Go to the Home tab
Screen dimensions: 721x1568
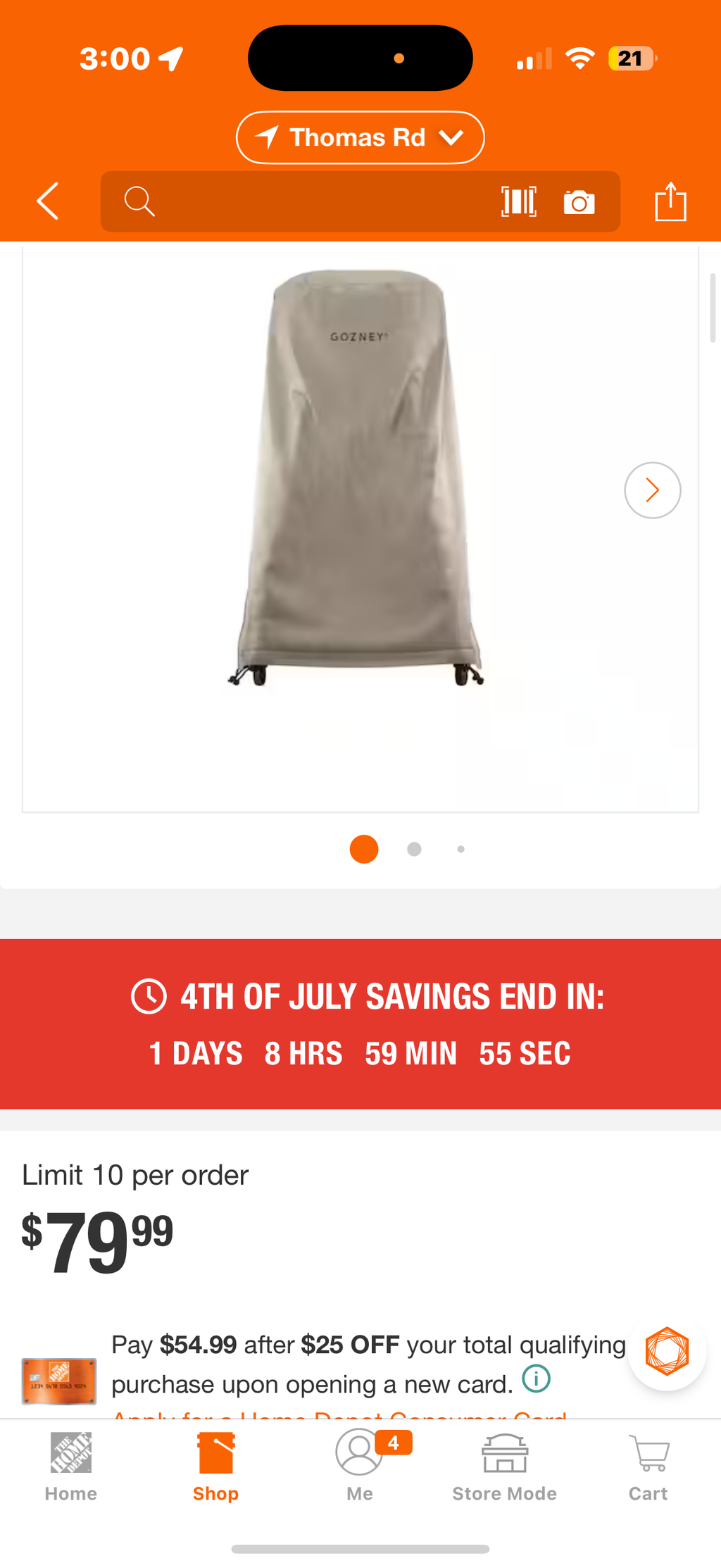(x=71, y=1467)
